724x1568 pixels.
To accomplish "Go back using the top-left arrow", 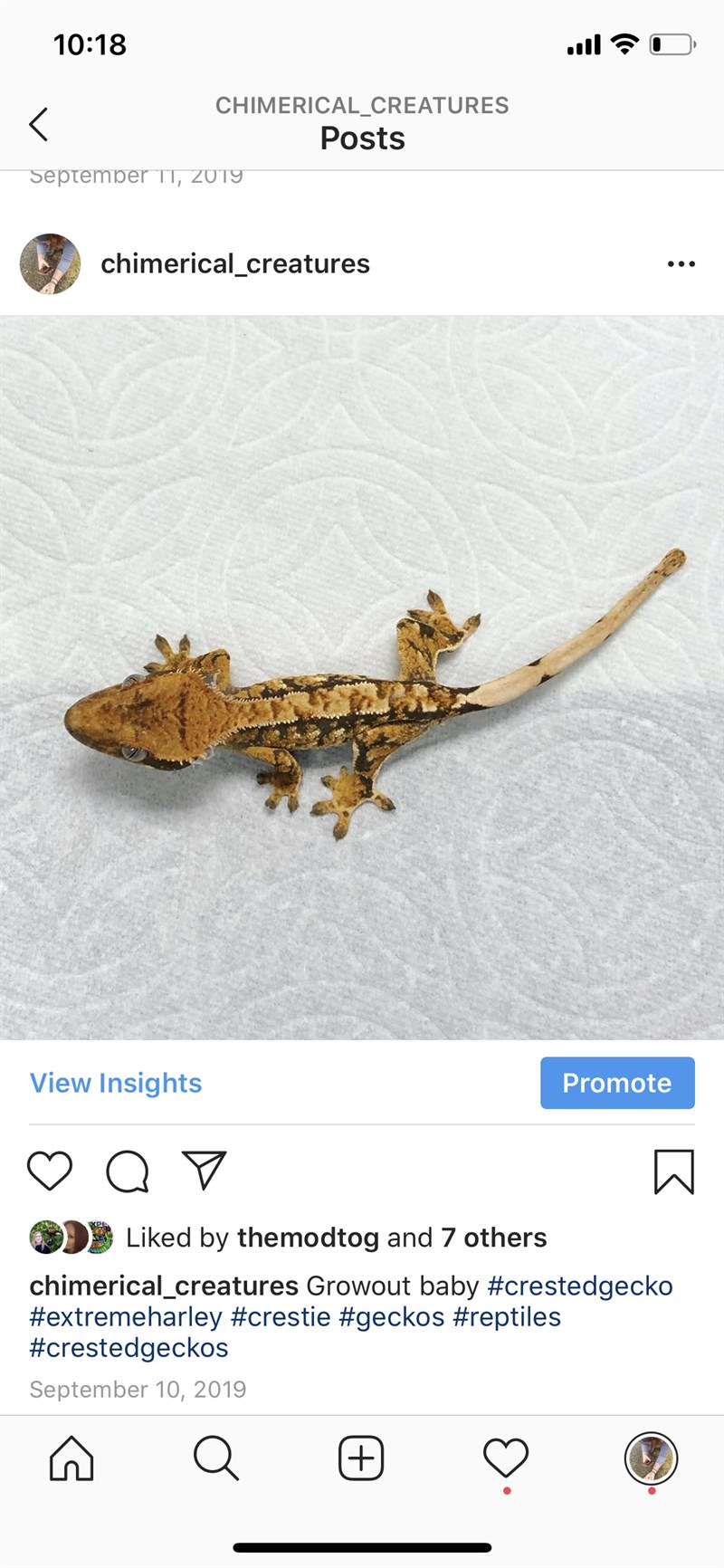I will point(38,124).
